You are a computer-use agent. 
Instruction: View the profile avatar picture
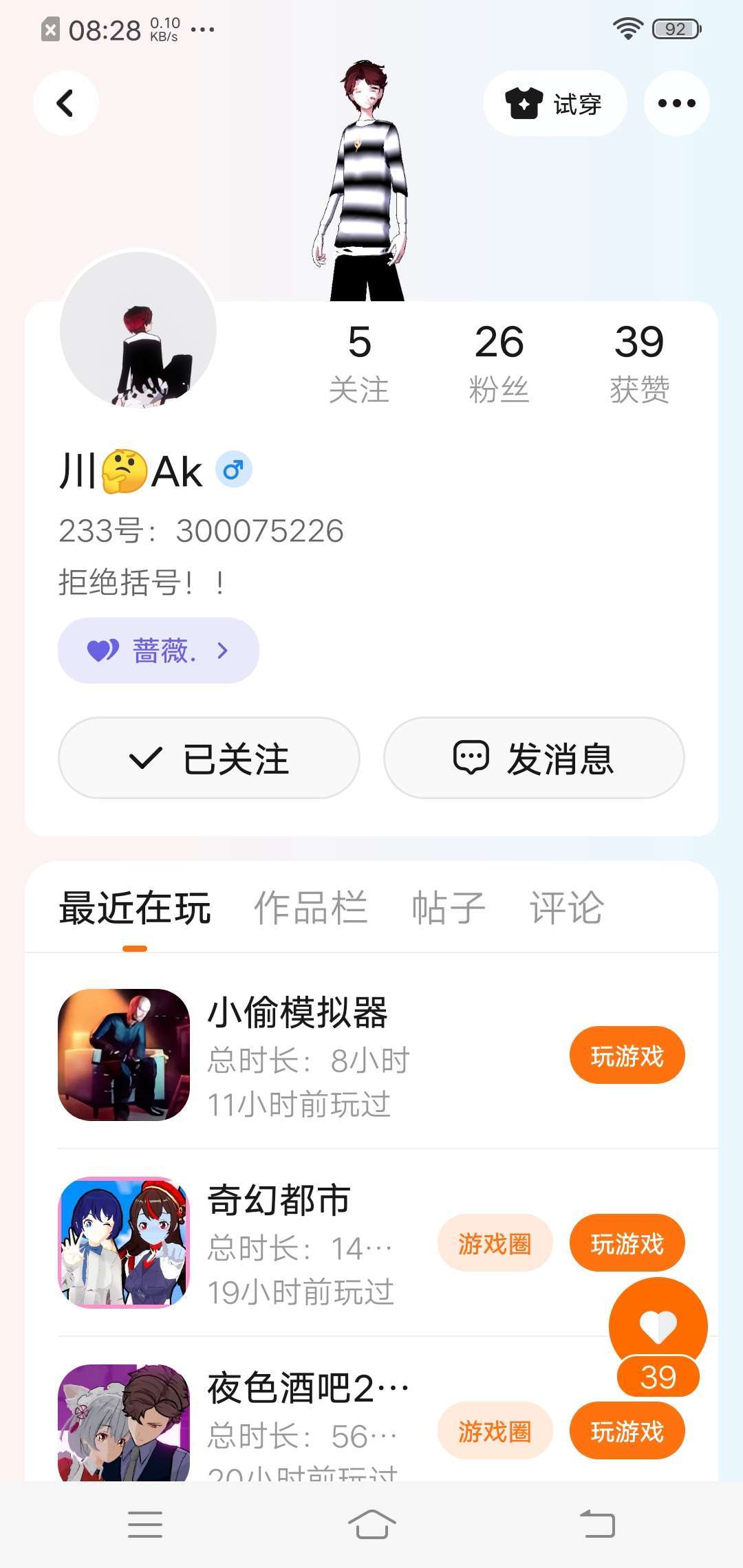point(138,330)
